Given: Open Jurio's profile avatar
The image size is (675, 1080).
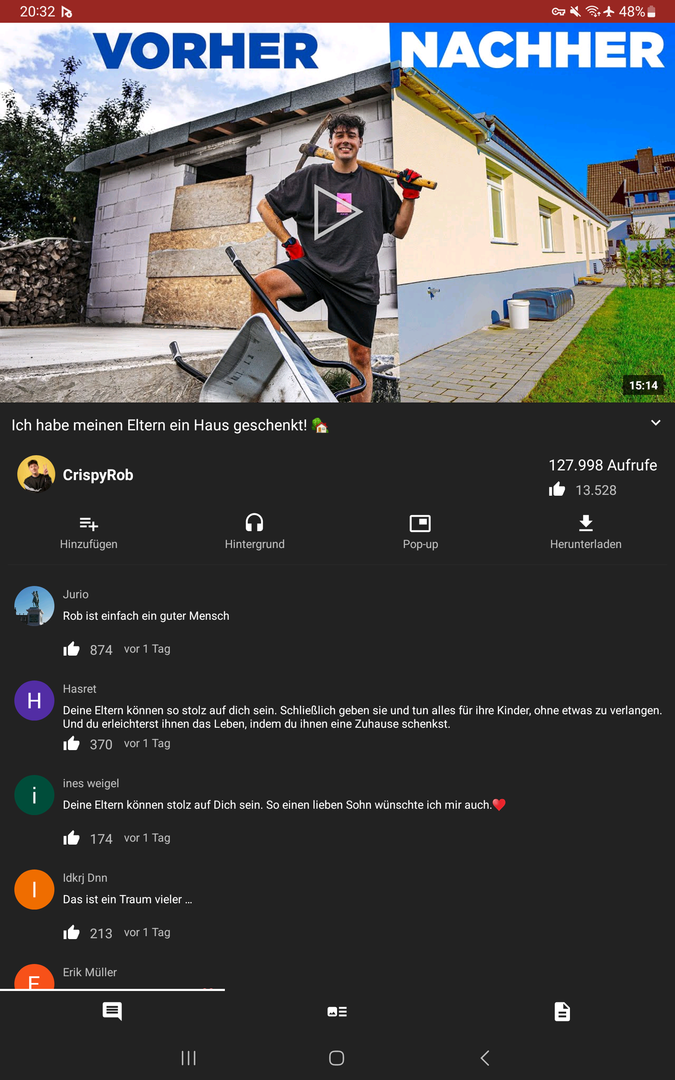Looking at the screenshot, I should tap(34, 606).
